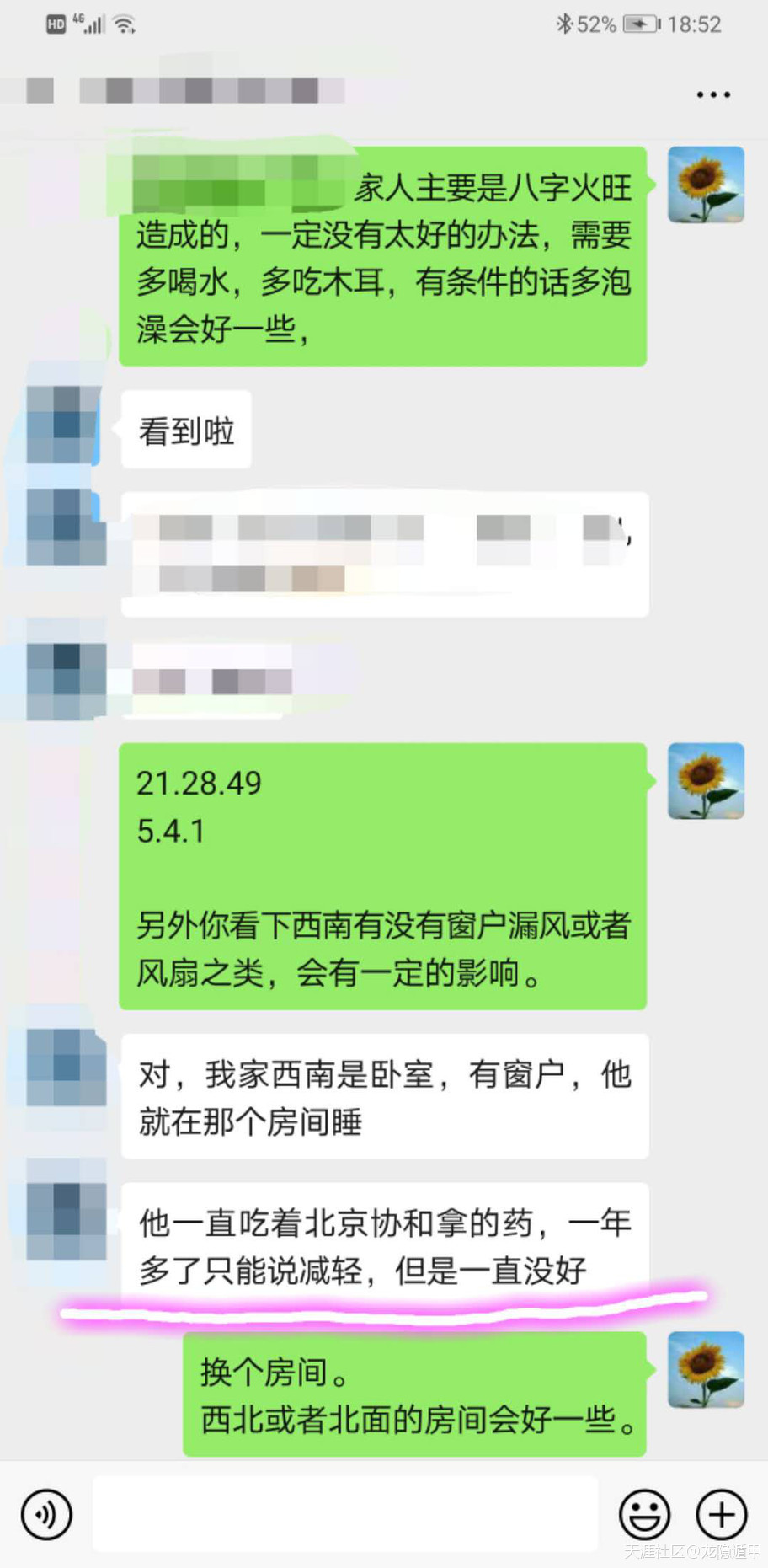Tap sunflower avatar beside 换个房间 message
Image resolution: width=768 pixels, height=1568 pixels.
(706, 1370)
